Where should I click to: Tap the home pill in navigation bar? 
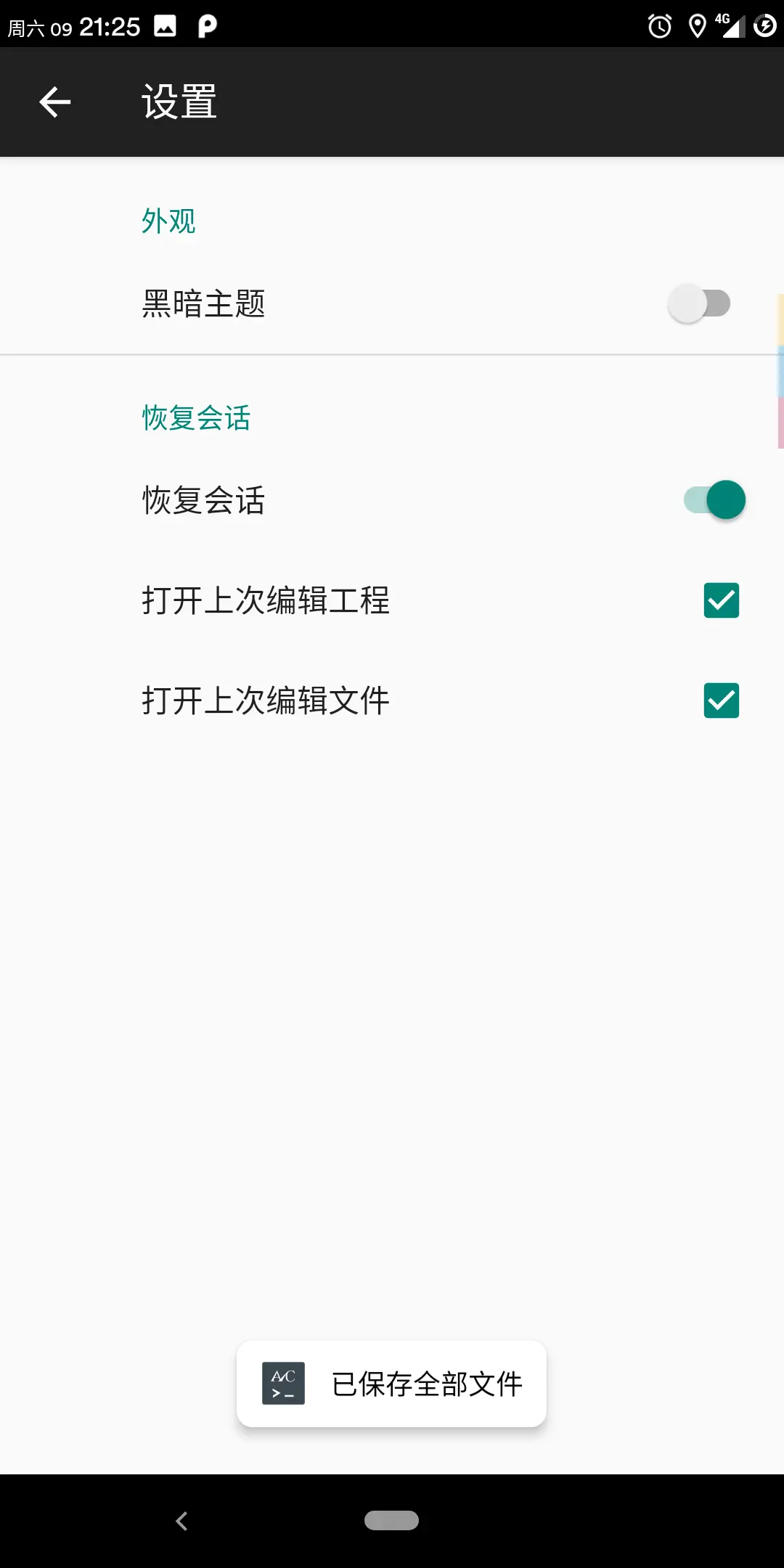(391, 1520)
